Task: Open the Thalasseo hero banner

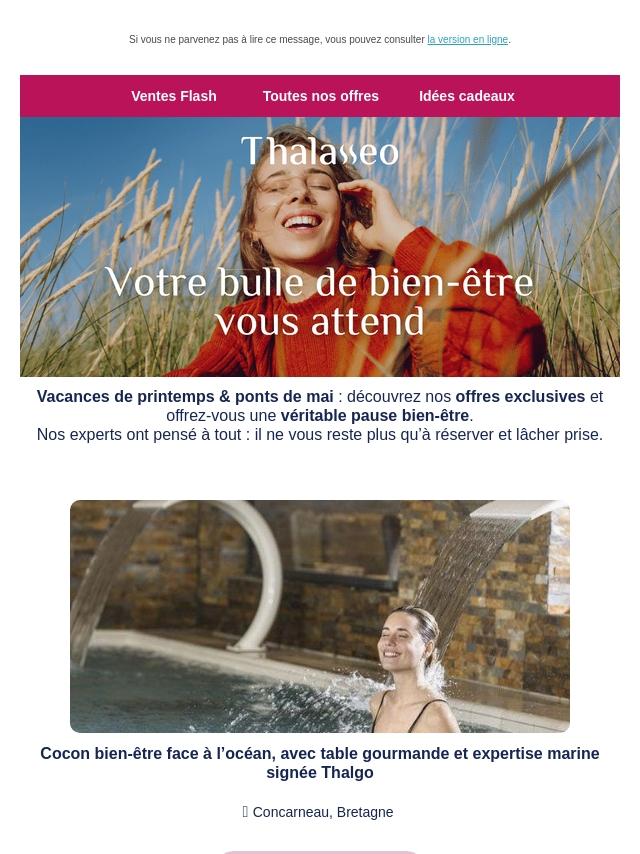Action: [x=320, y=247]
